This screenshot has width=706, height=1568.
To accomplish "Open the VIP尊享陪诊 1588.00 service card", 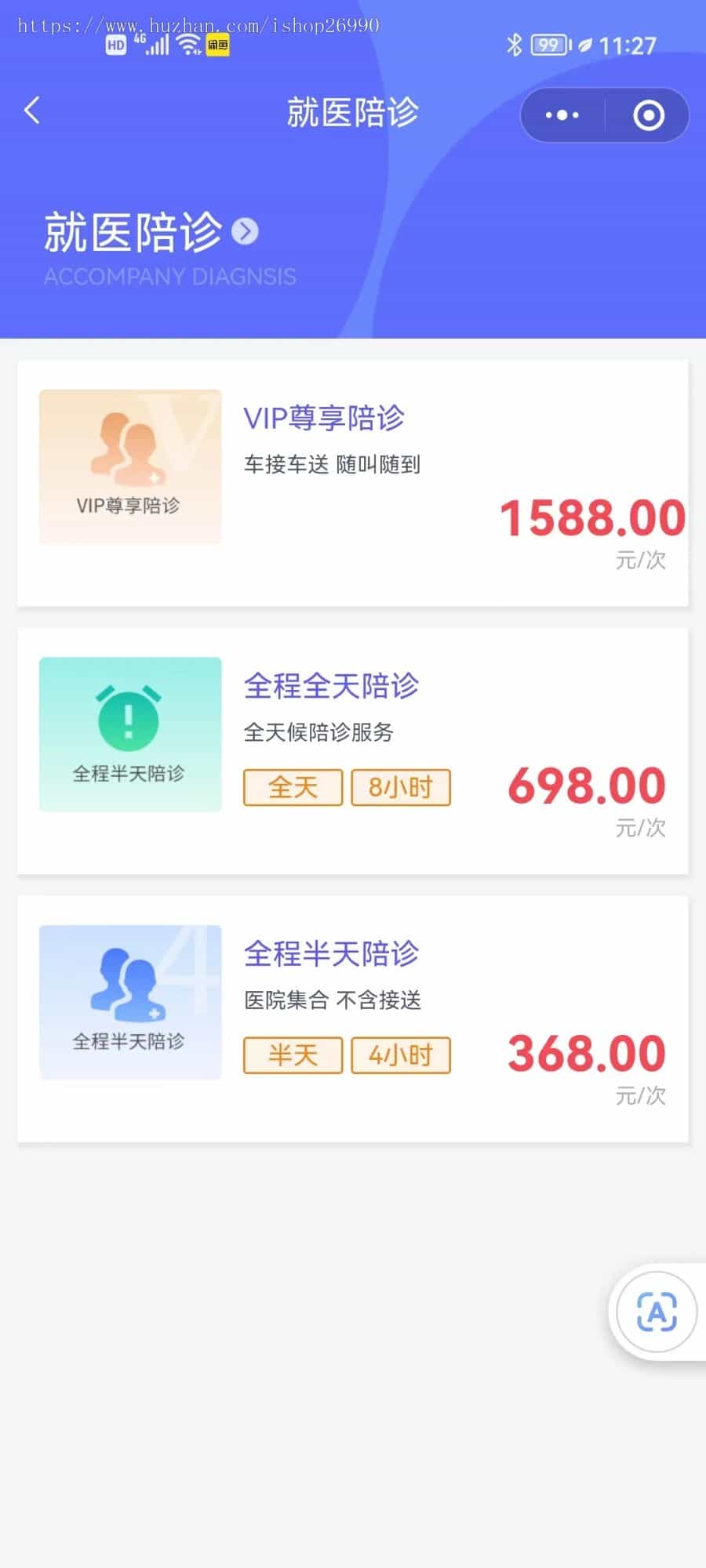I will (x=353, y=483).
